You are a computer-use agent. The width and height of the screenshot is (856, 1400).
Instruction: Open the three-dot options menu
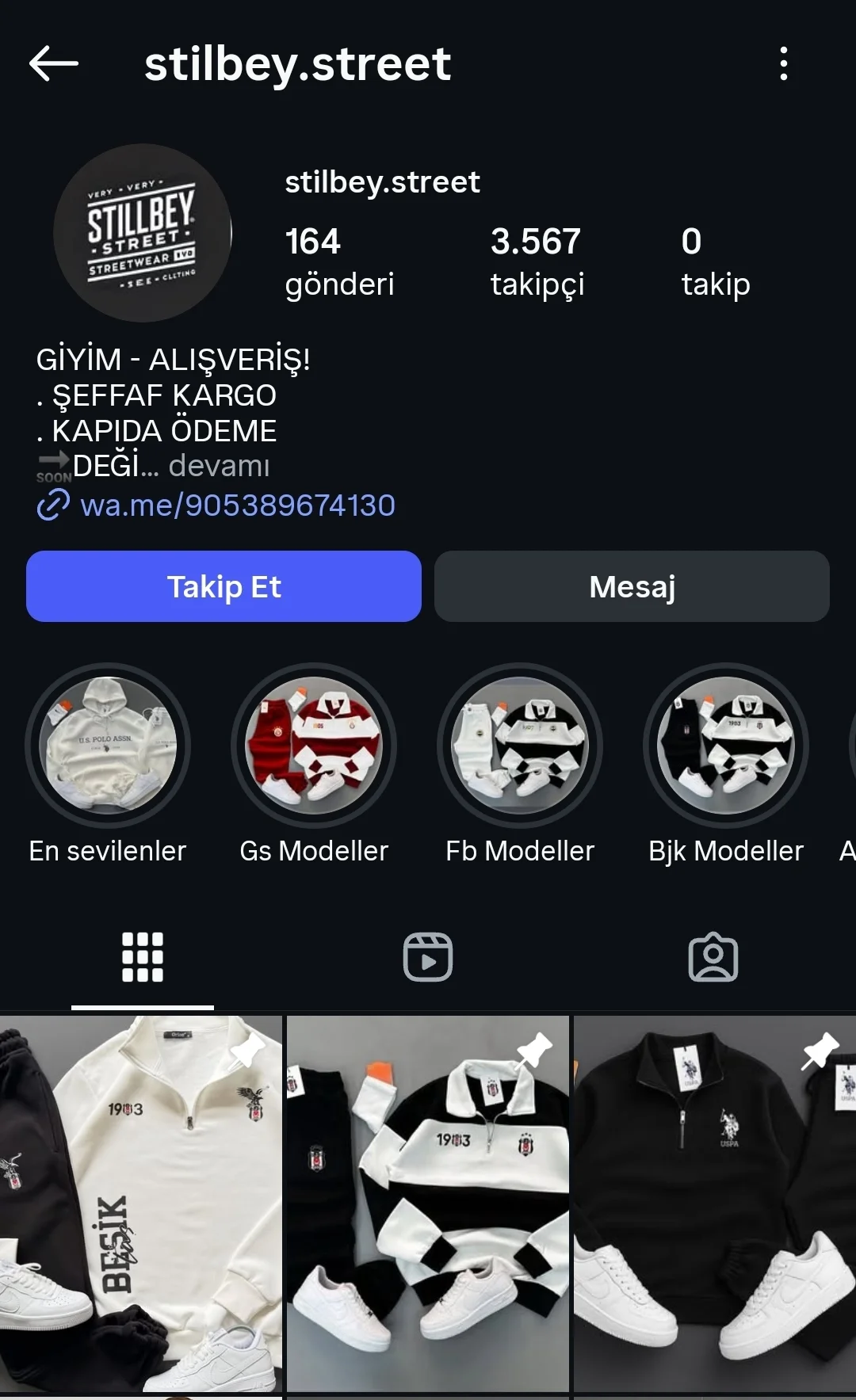coord(783,64)
